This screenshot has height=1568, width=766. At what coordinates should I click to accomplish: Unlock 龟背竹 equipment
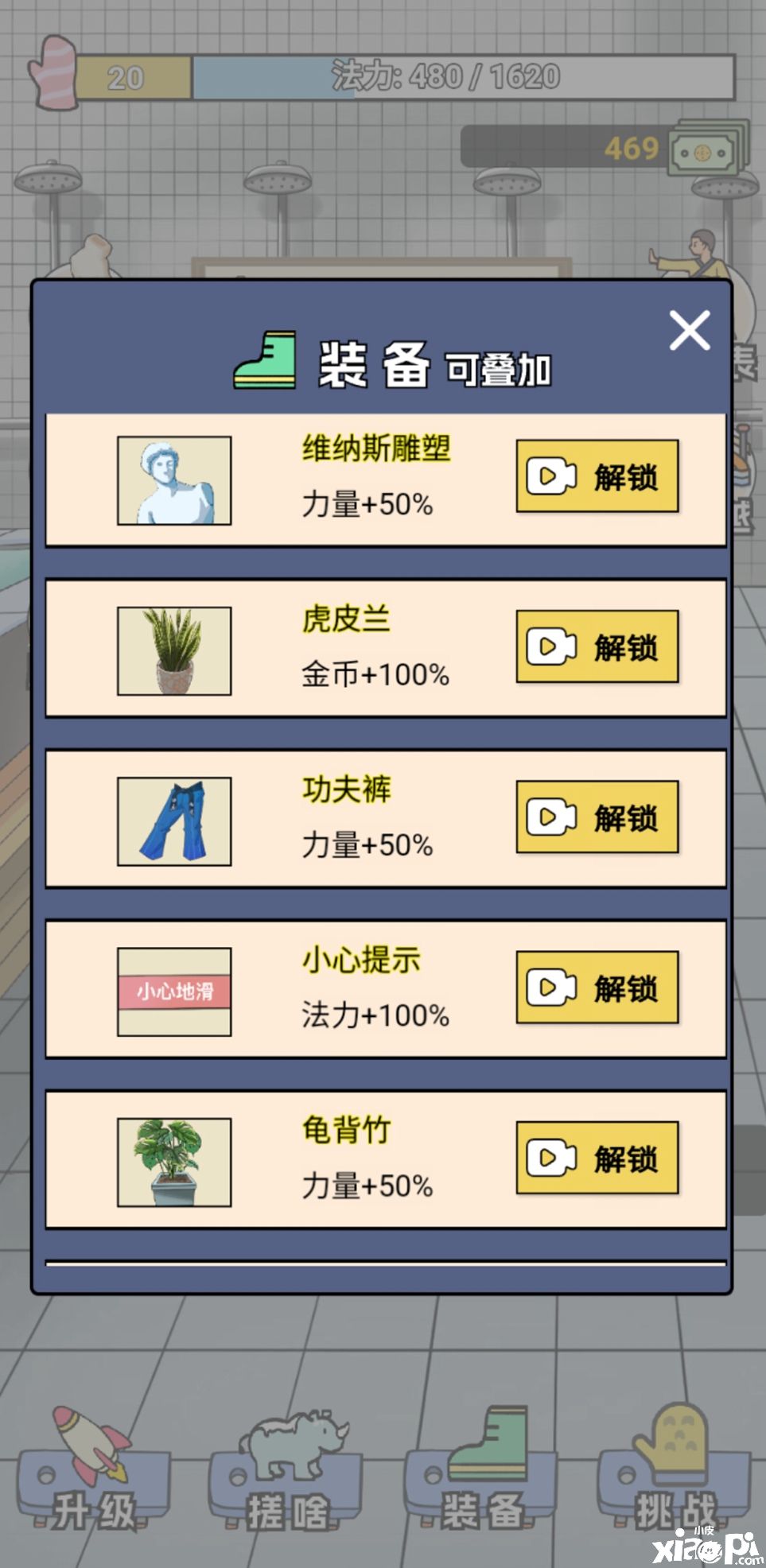(597, 1158)
